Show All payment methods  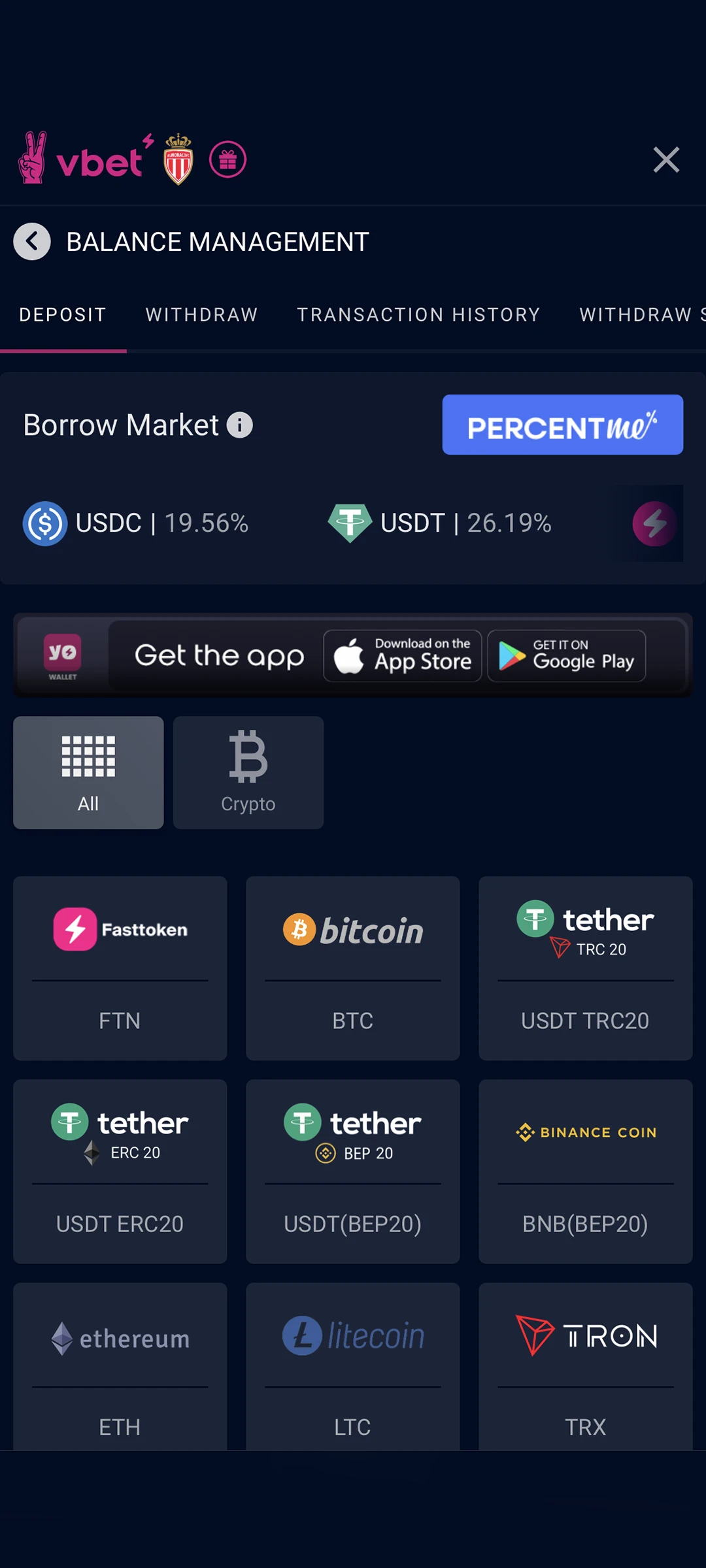click(x=88, y=772)
